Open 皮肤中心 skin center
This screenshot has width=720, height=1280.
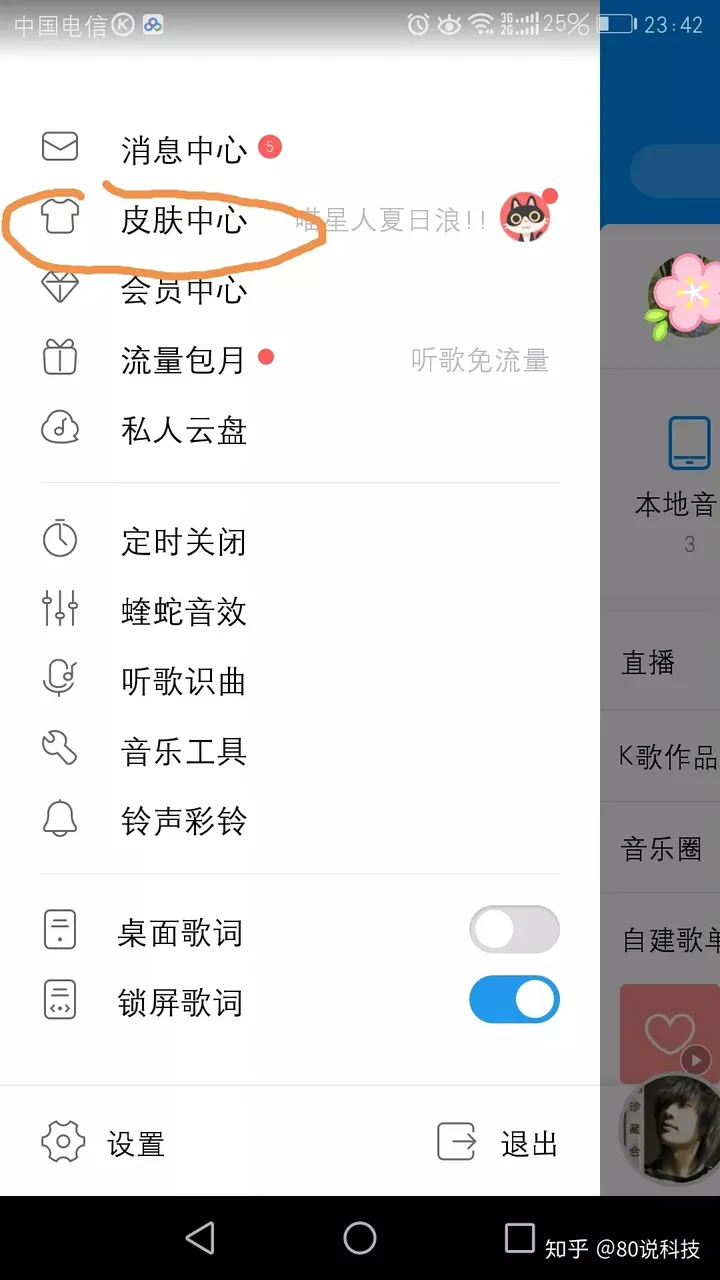300,220
